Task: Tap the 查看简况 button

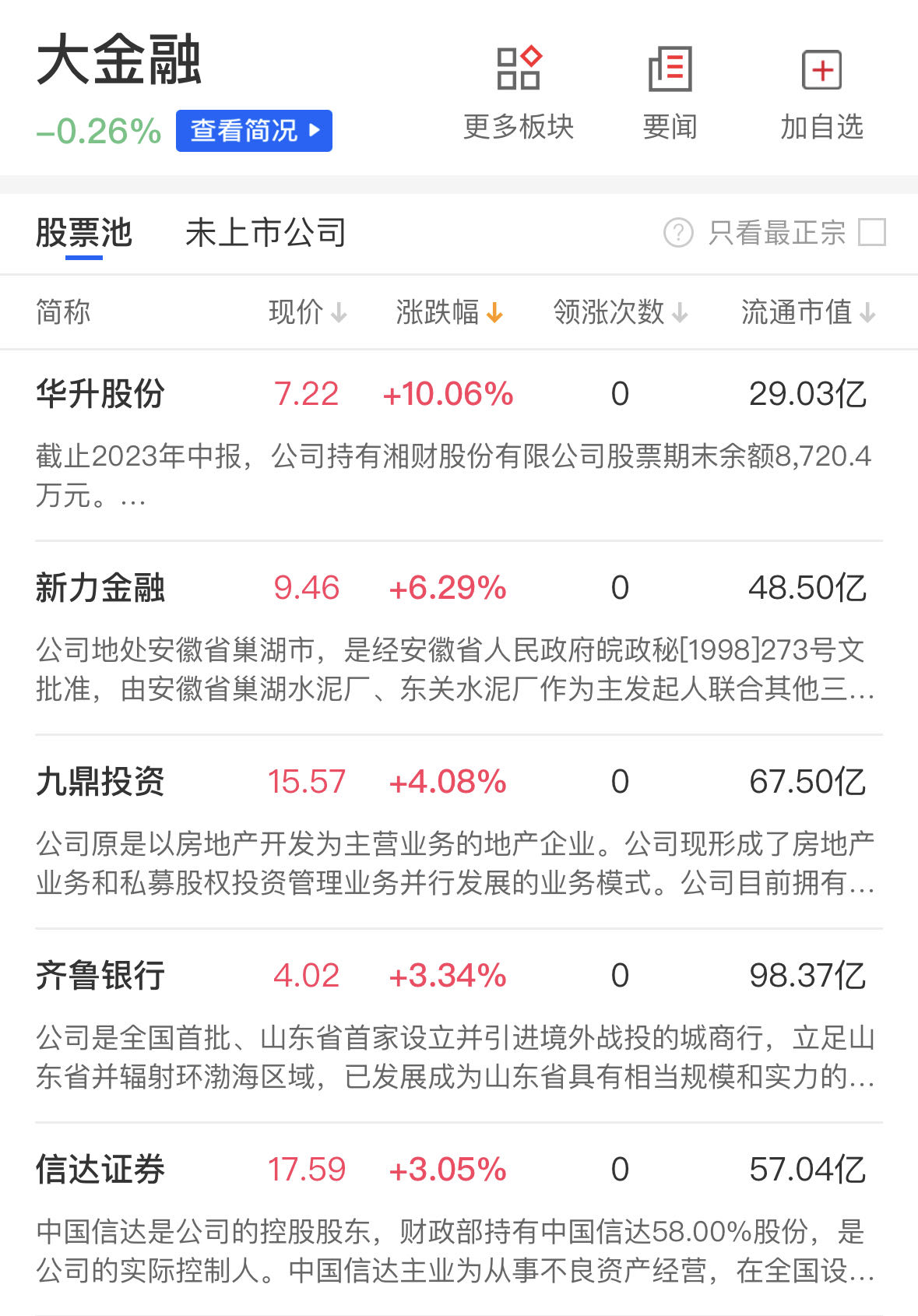Action: pos(254,131)
